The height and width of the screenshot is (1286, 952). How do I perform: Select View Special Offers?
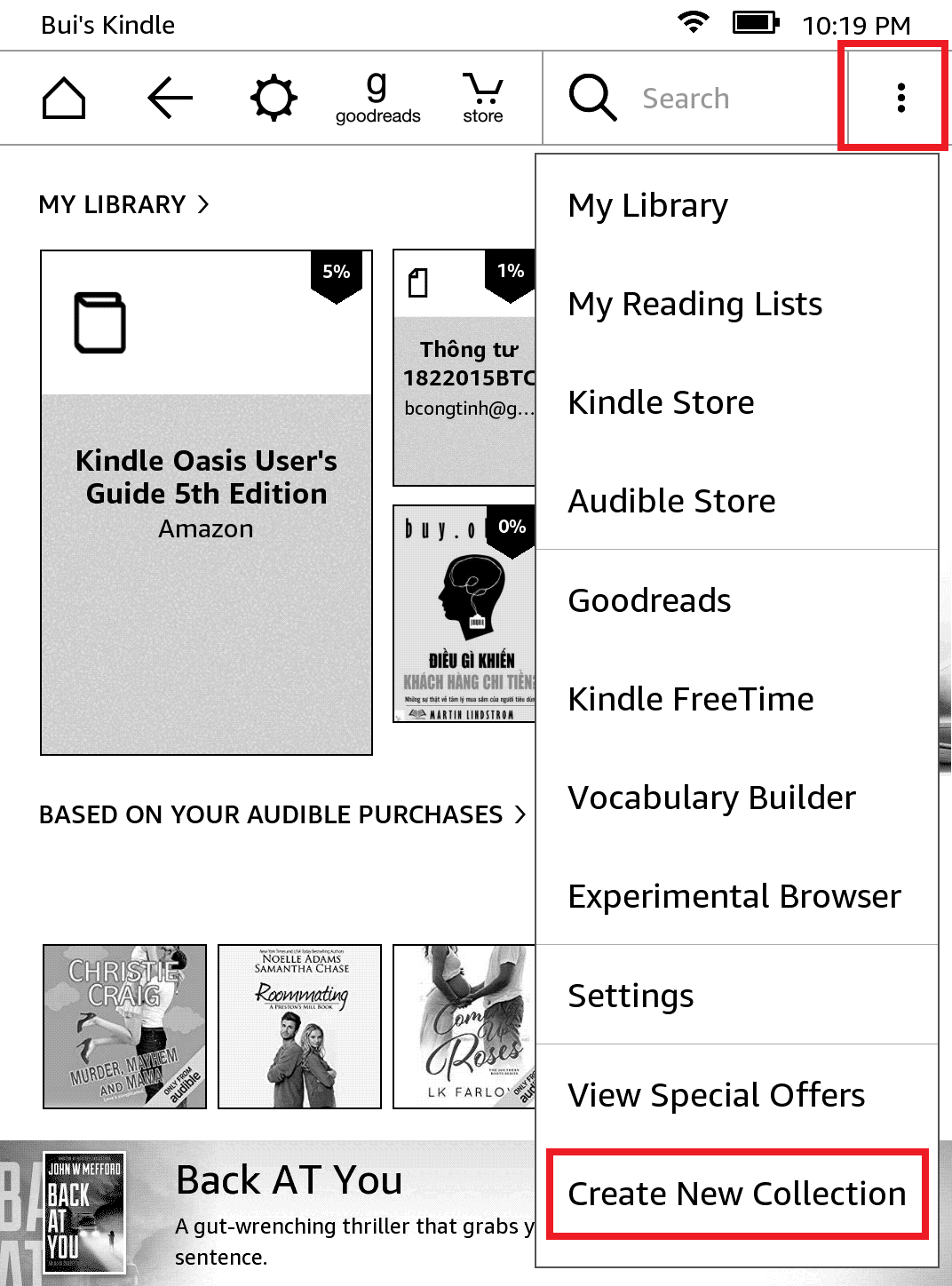click(716, 1095)
